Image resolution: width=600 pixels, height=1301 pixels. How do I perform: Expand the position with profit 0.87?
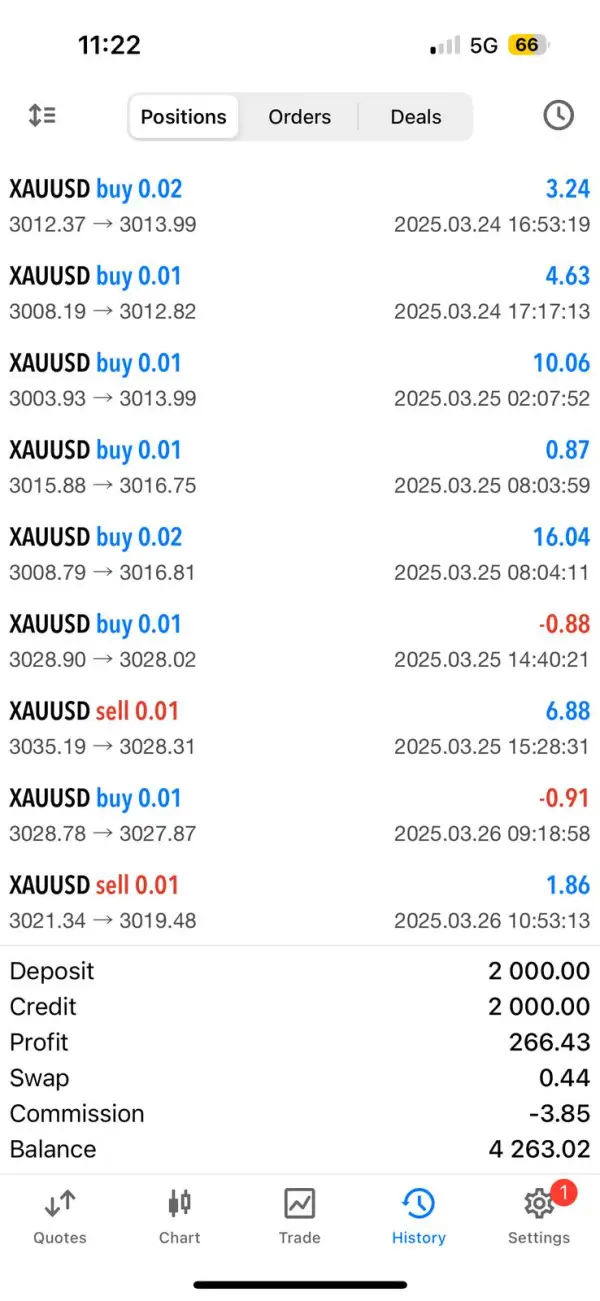(300, 467)
